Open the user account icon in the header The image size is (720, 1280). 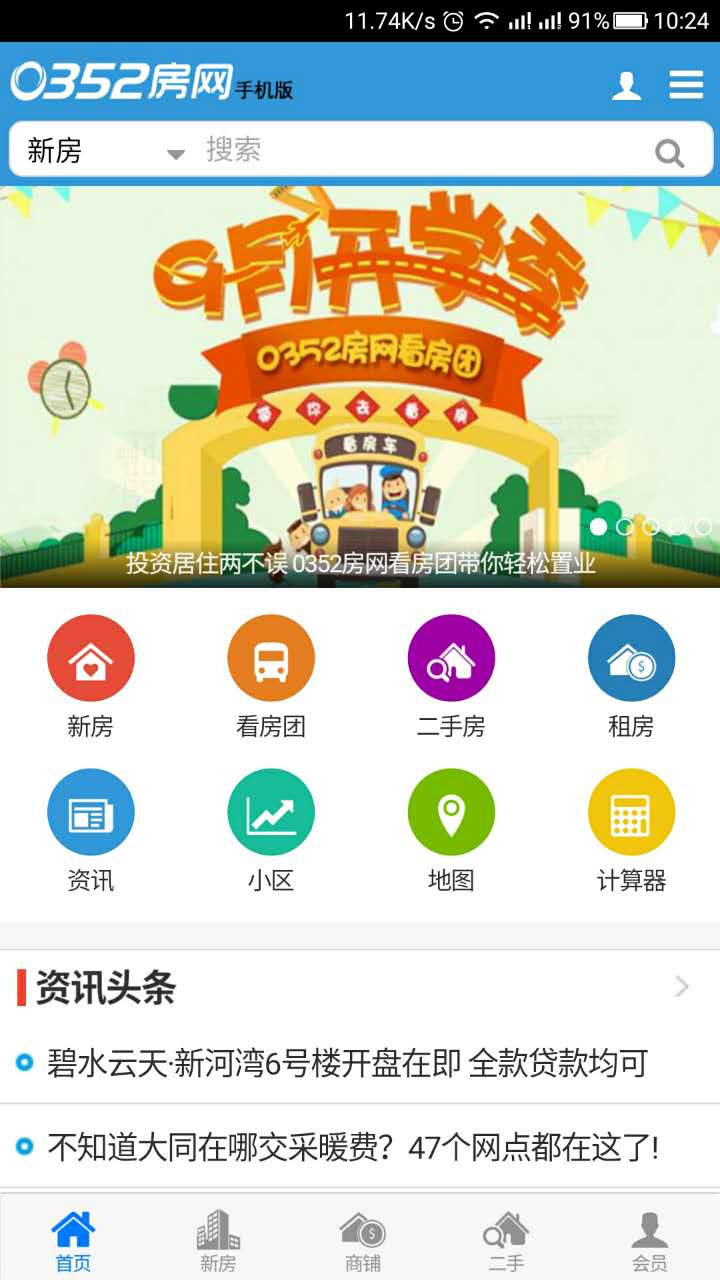point(628,86)
